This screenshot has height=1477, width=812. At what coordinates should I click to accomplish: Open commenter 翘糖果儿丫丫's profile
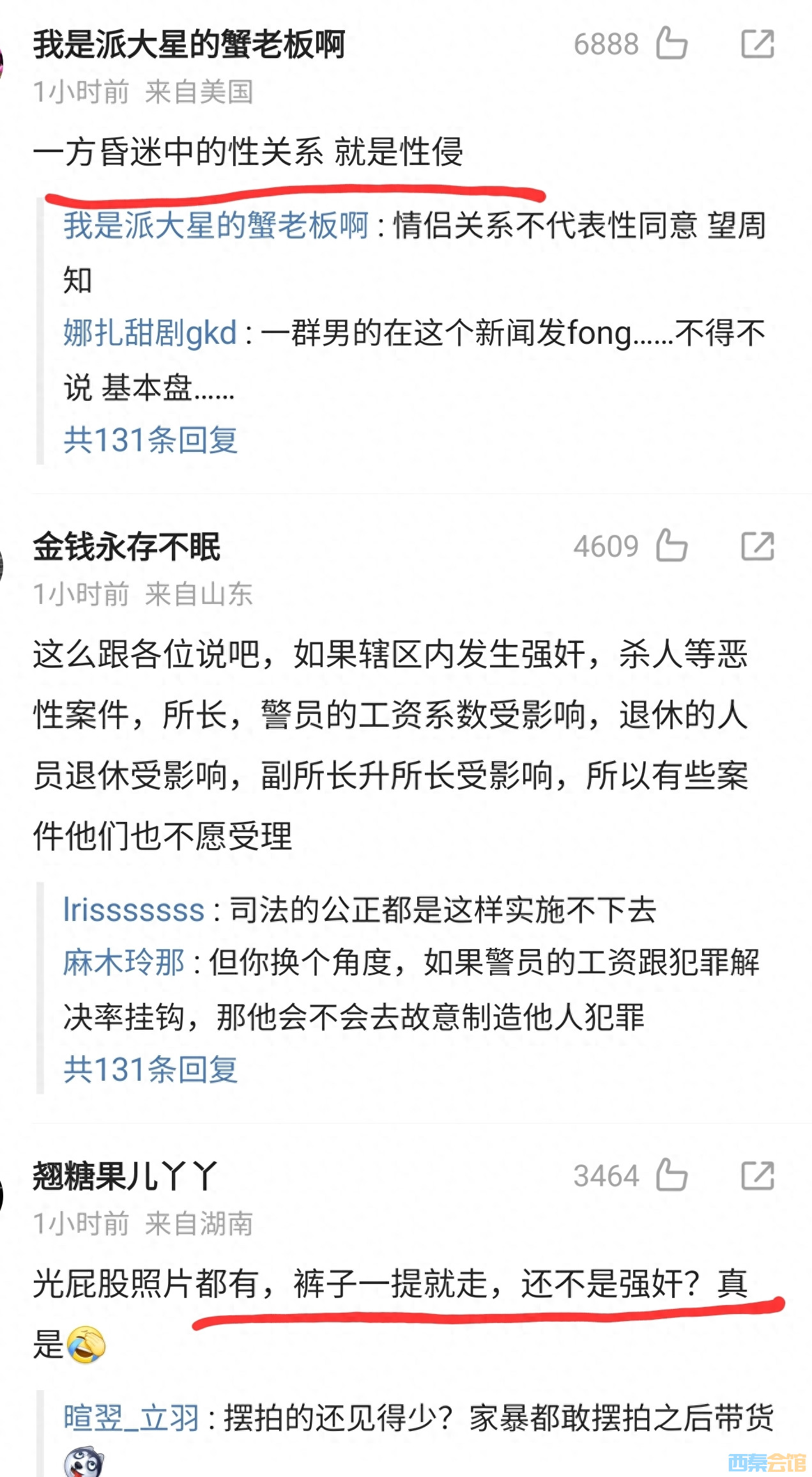(125, 1176)
